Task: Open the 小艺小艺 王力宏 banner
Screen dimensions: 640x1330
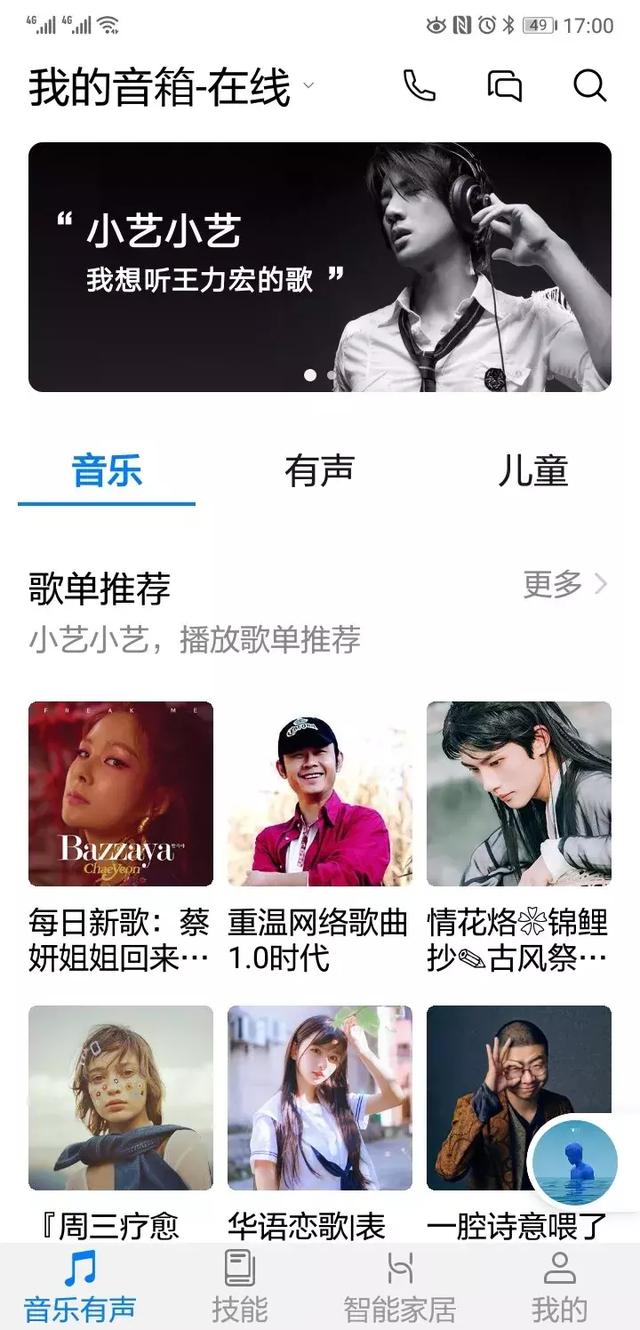Action: coord(319,266)
